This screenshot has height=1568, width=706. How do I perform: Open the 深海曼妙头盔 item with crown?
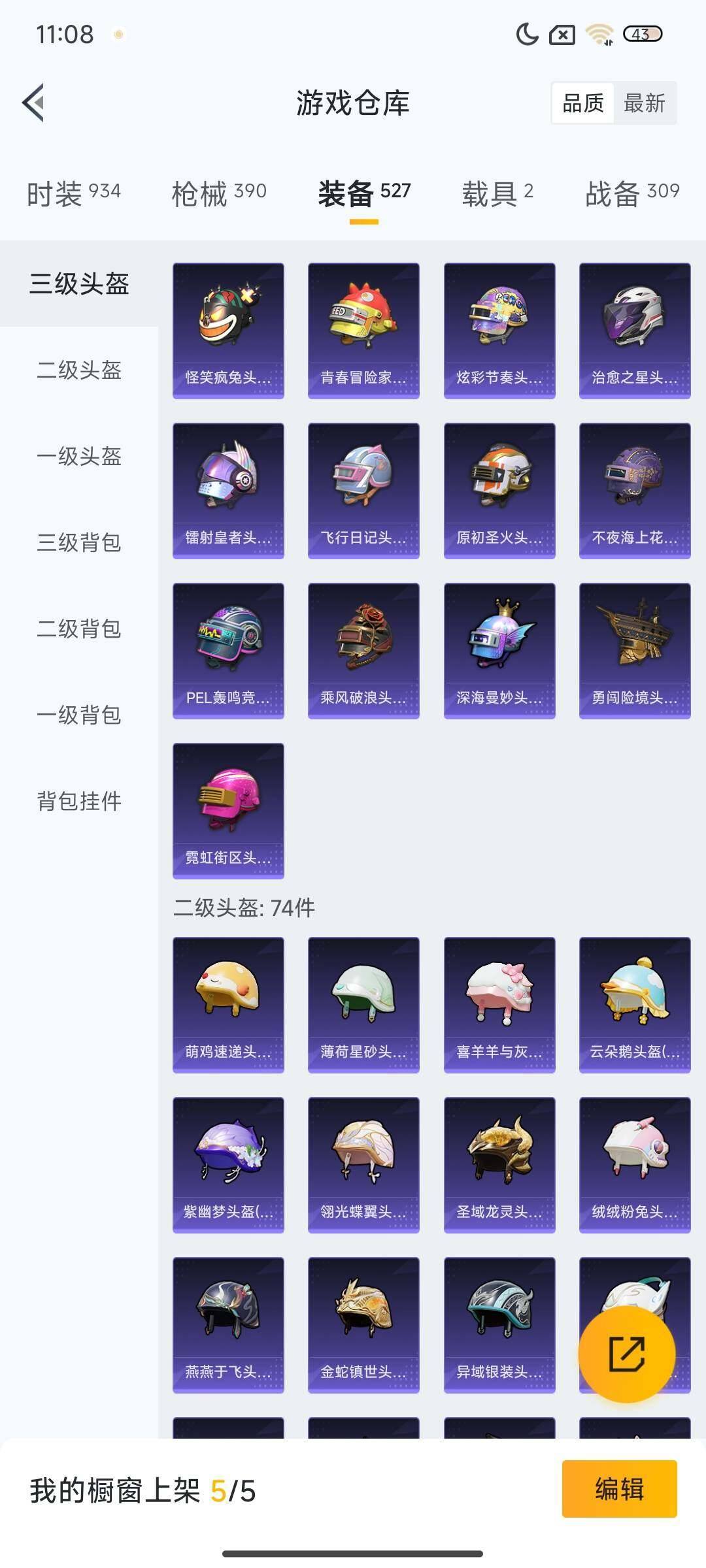click(498, 650)
